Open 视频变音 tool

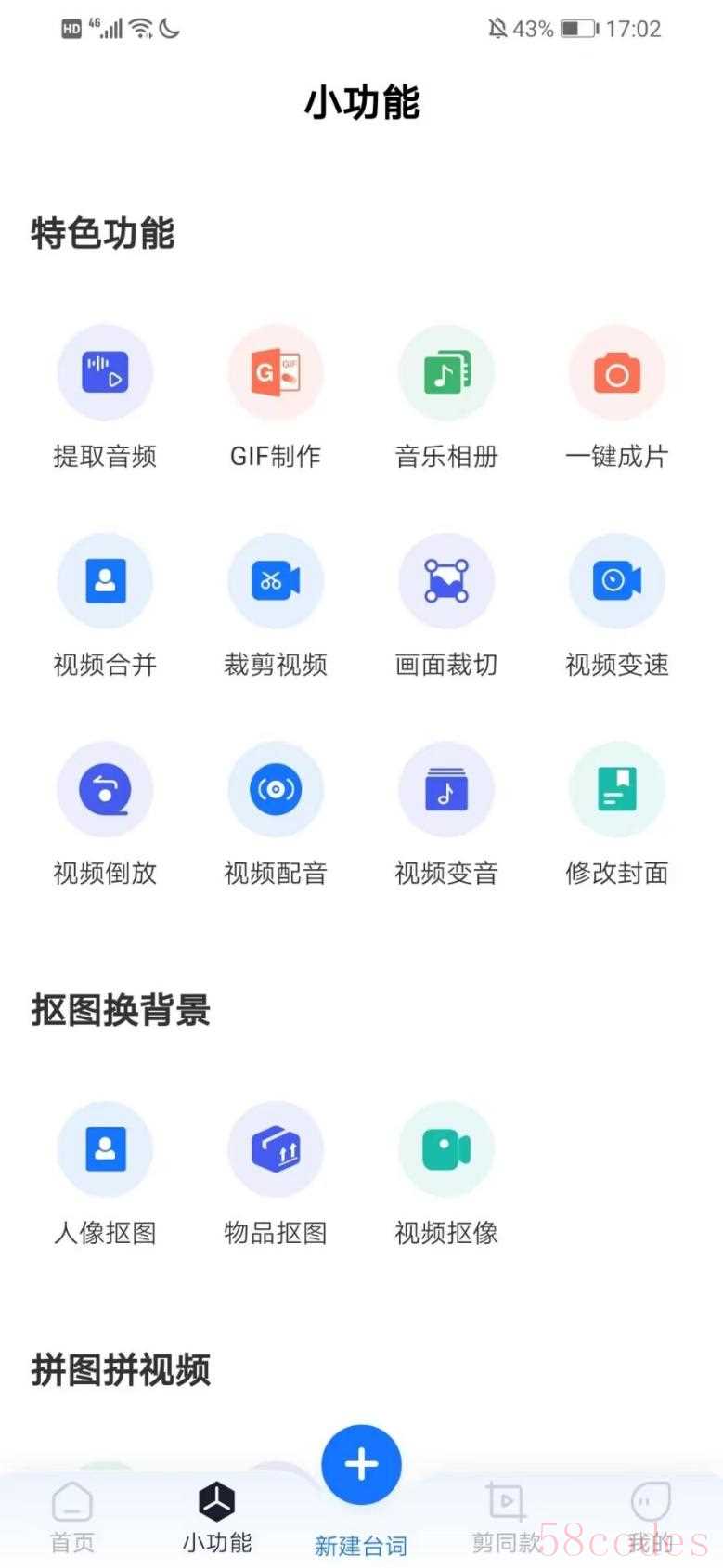[x=446, y=789]
